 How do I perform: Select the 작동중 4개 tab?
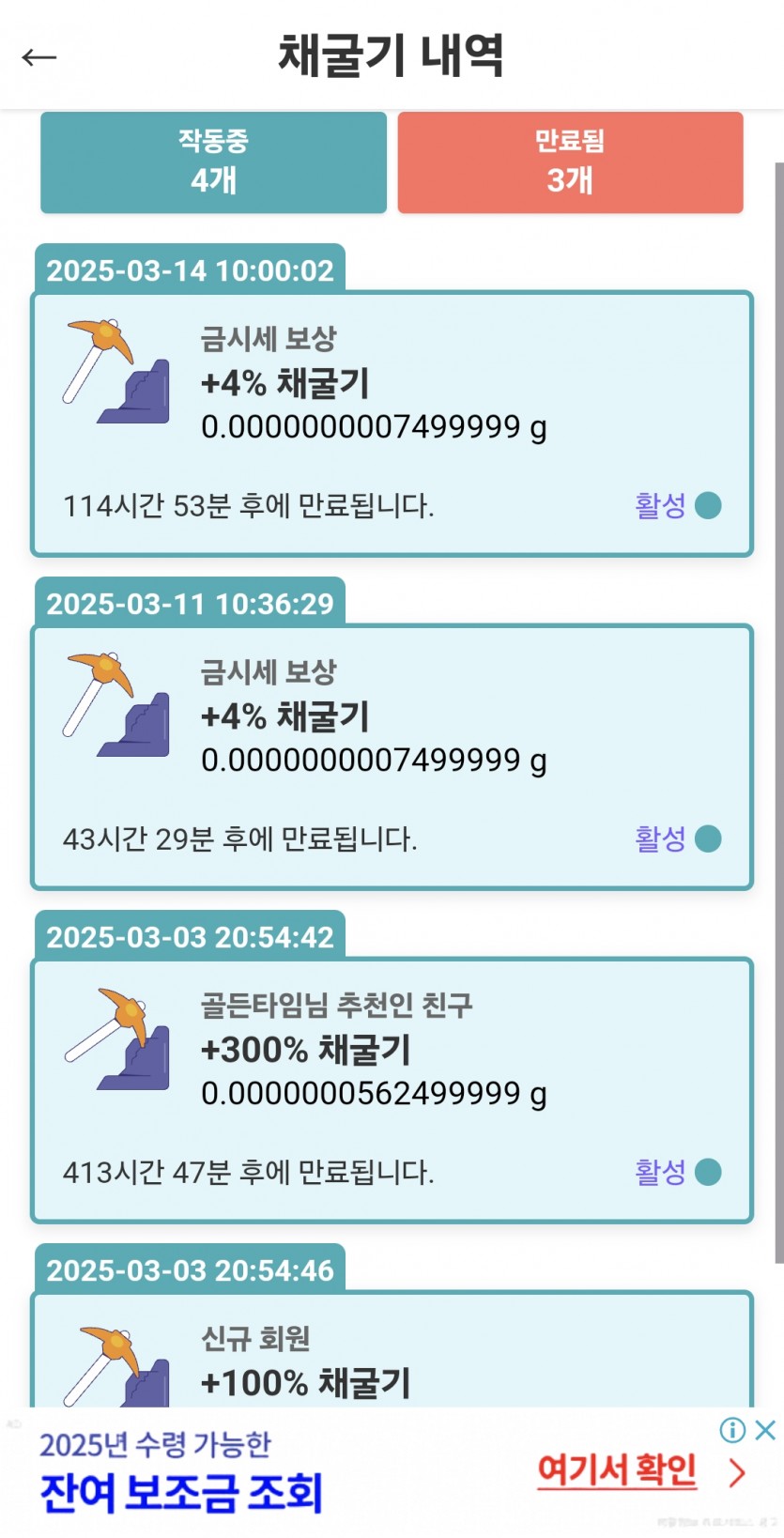click(x=213, y=162)
